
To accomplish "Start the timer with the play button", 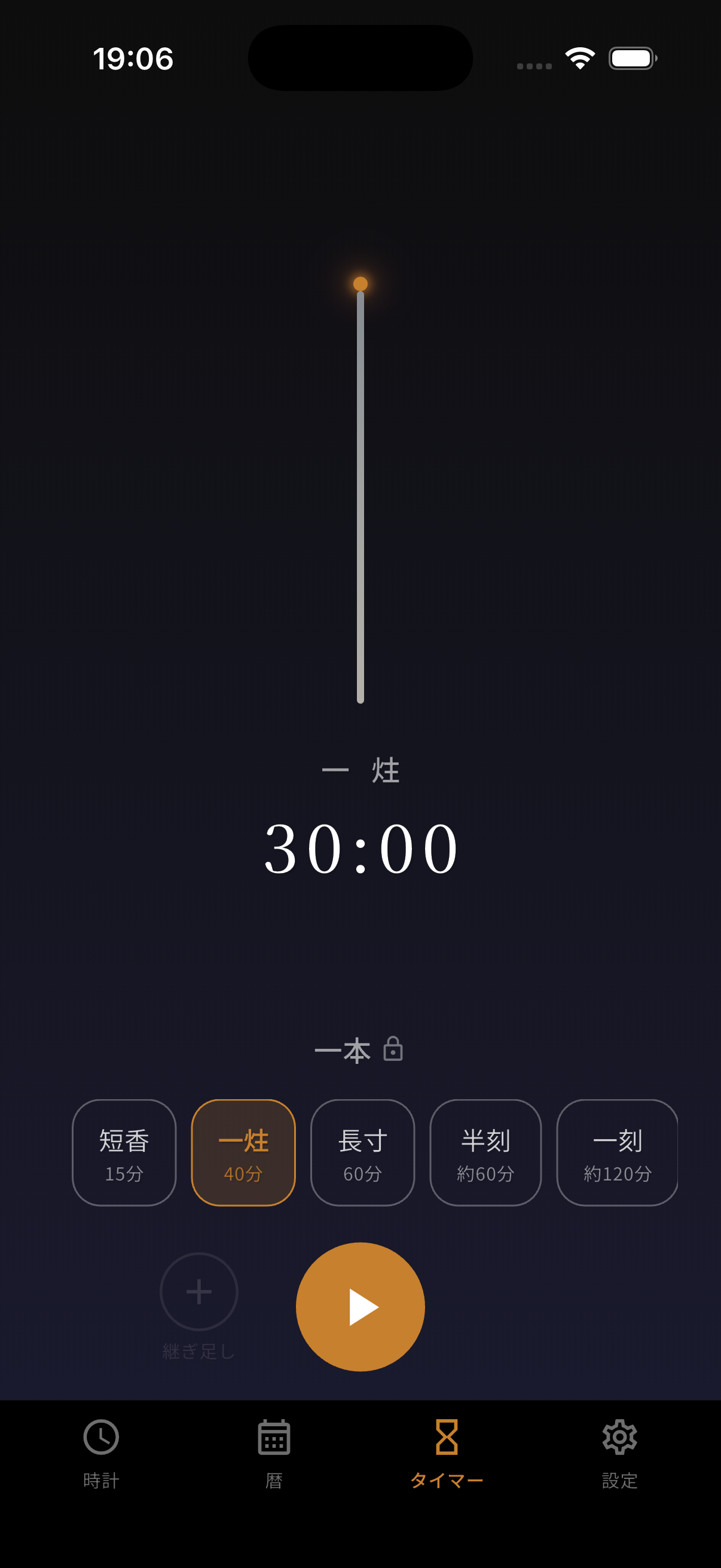I will [360, 1305].
